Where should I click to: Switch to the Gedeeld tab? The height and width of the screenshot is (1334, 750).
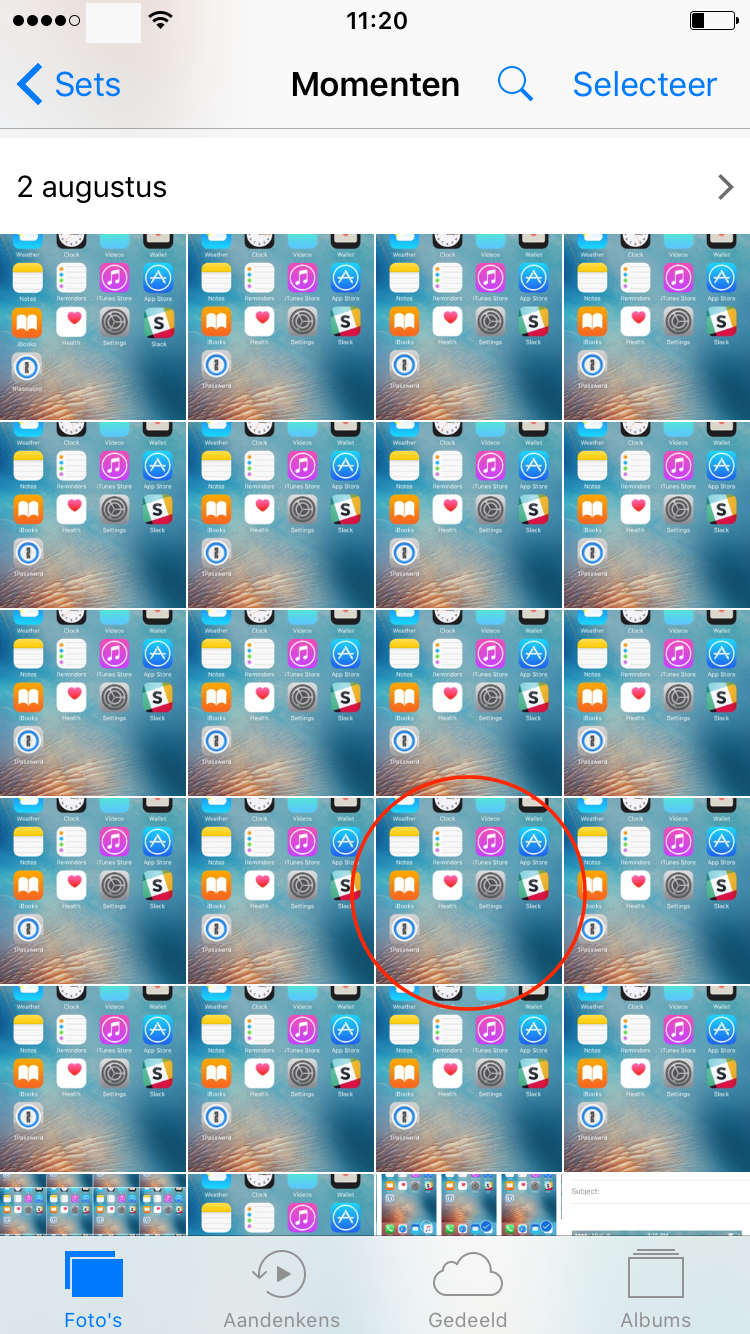[467, 1289]
